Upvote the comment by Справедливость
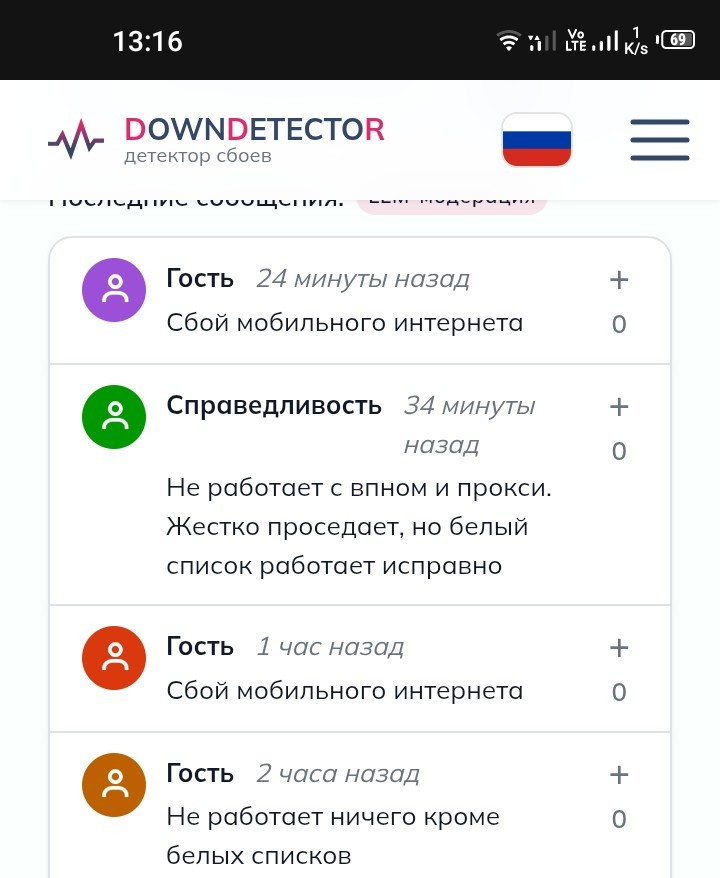 click(619, 407)
